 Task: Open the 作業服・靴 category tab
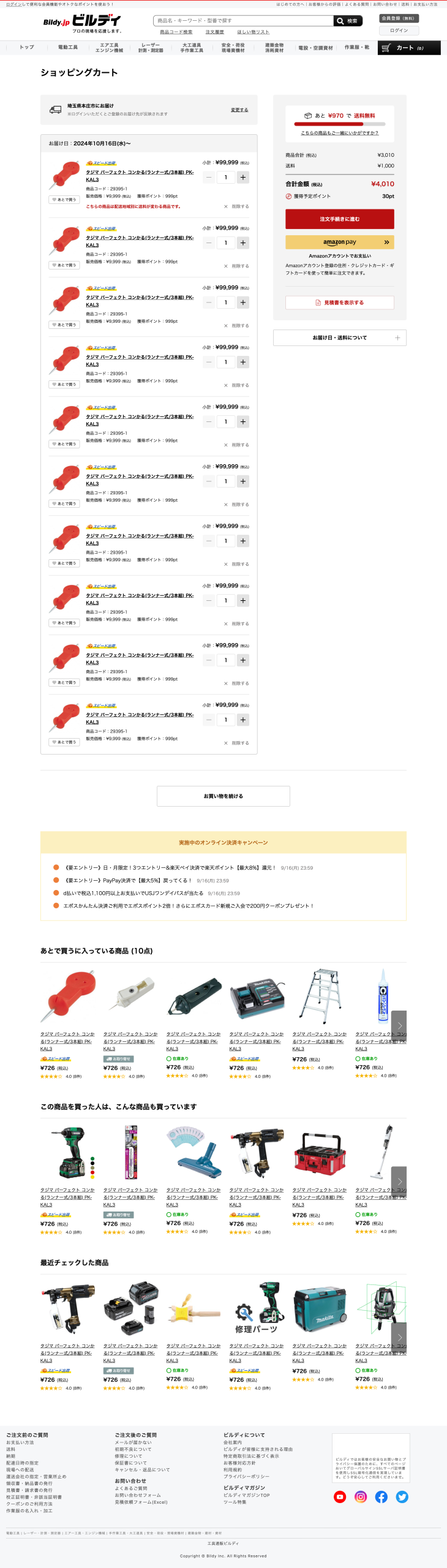pos(356,47)
